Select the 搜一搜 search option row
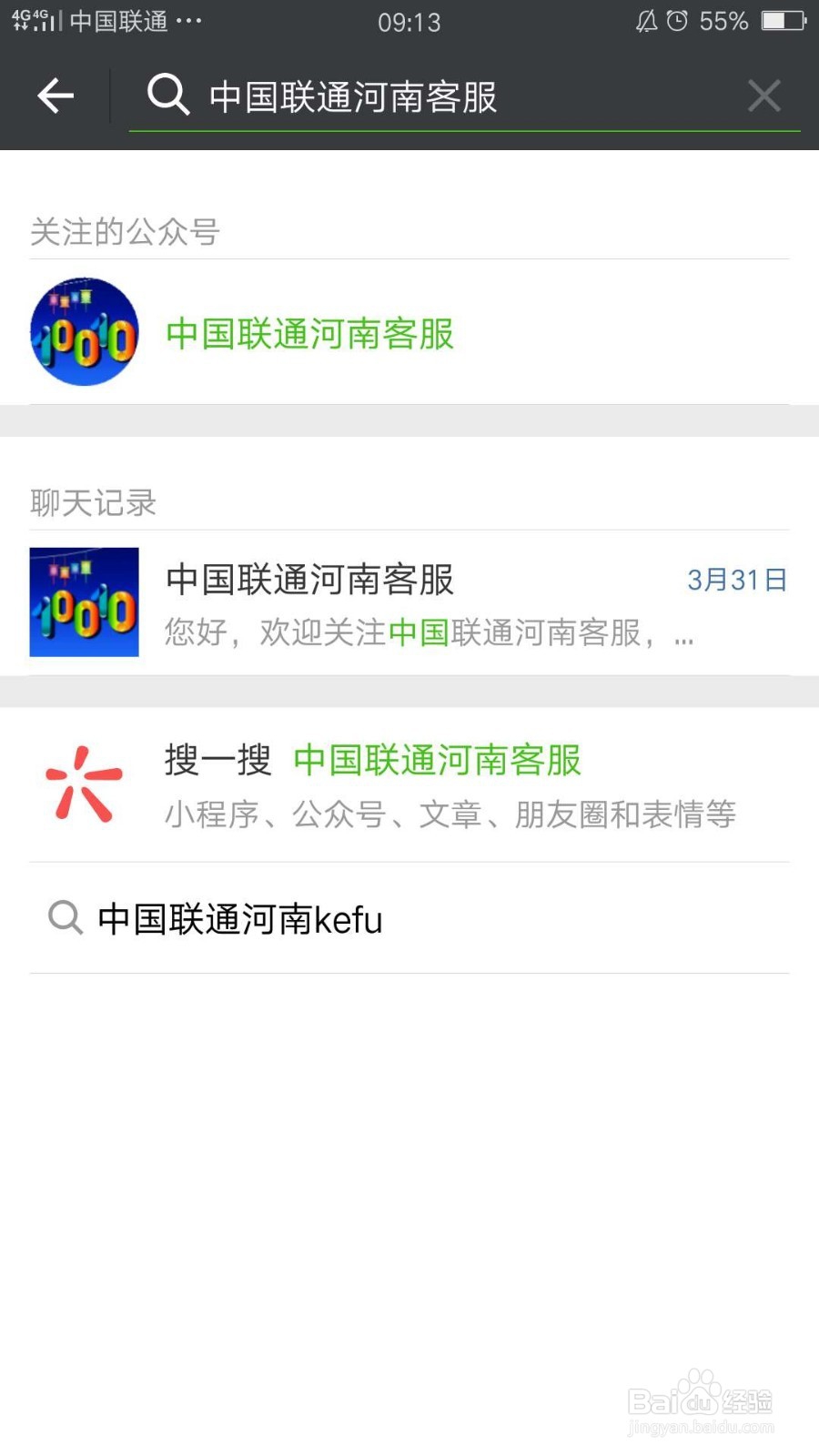This screenshot has width=819, height=1456. click(x=409, y=784)
